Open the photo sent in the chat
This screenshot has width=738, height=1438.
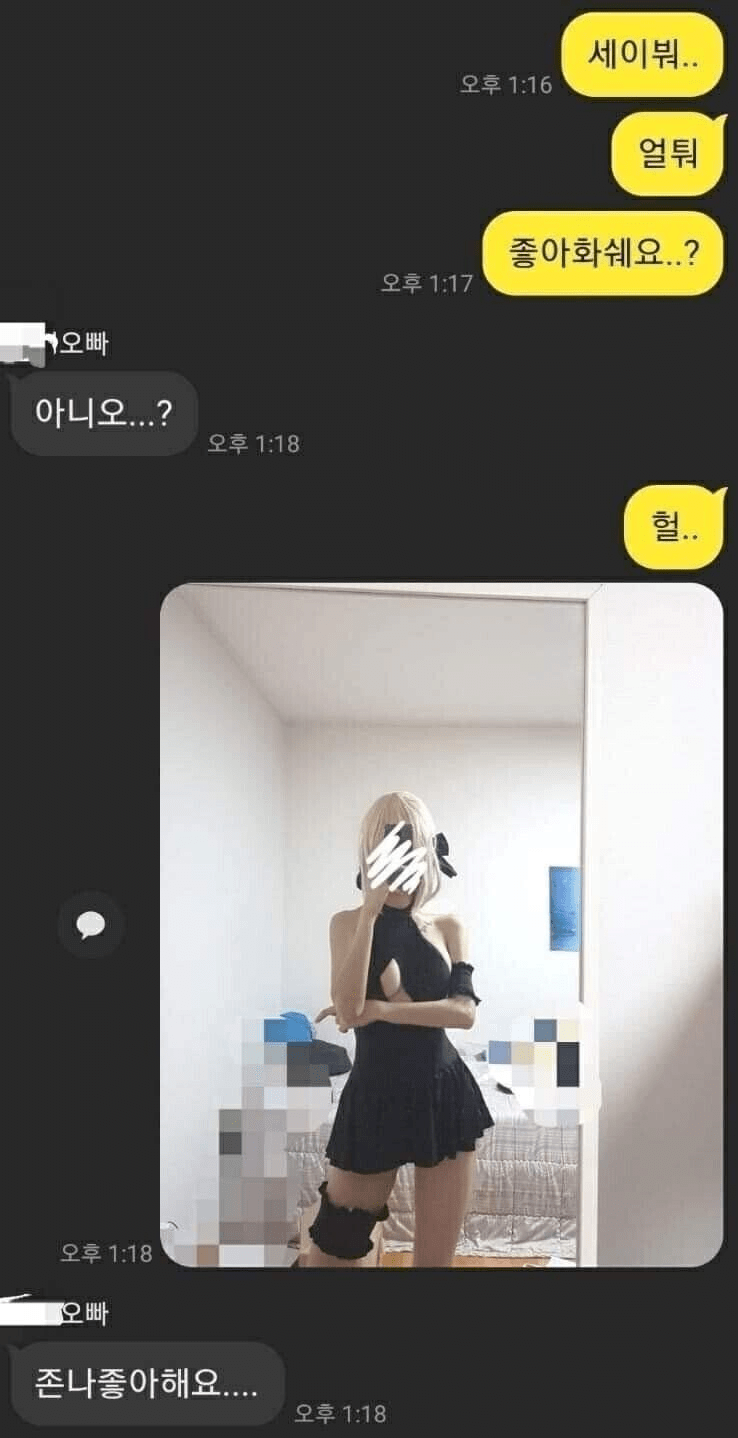[441, 925]
